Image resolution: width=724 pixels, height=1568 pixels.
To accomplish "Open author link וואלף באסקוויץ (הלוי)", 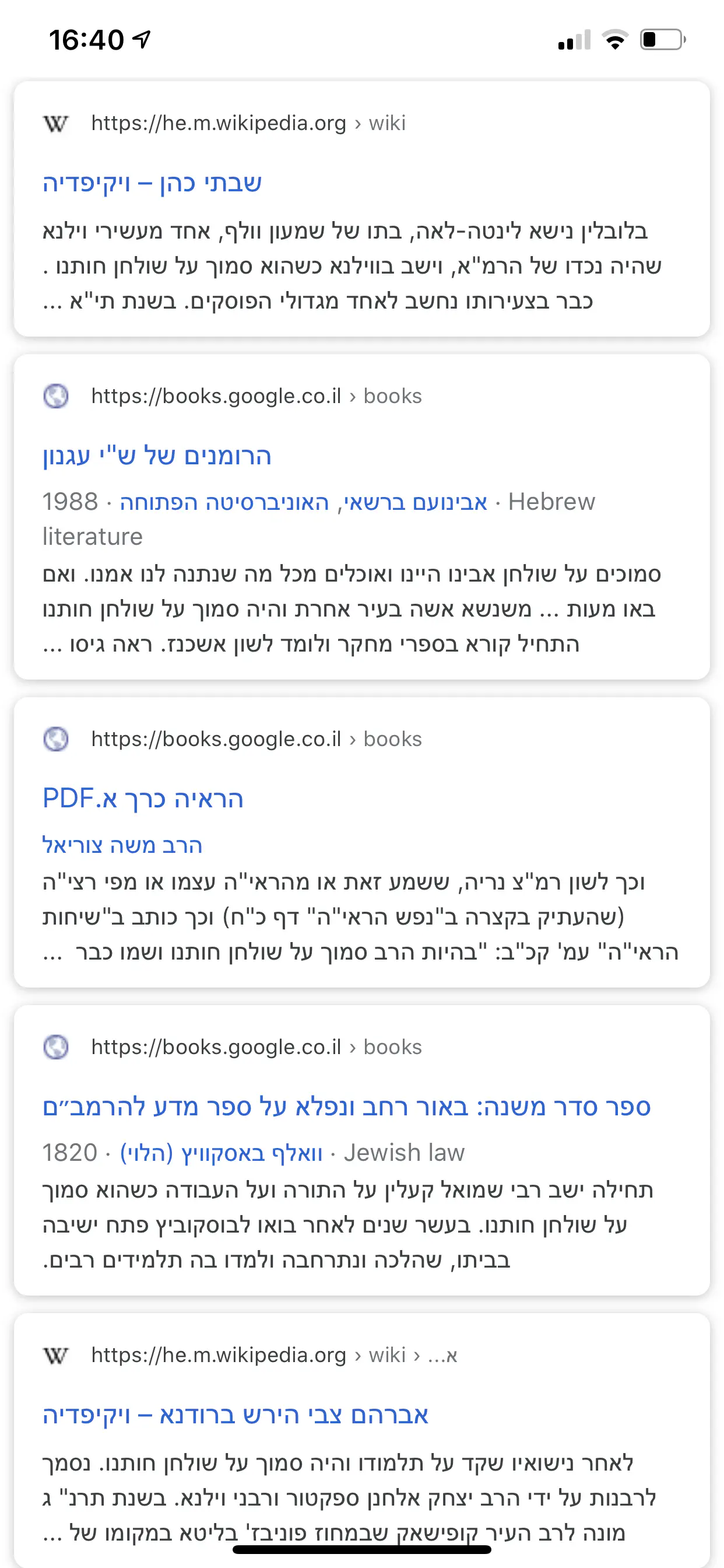I will 221,1153.
